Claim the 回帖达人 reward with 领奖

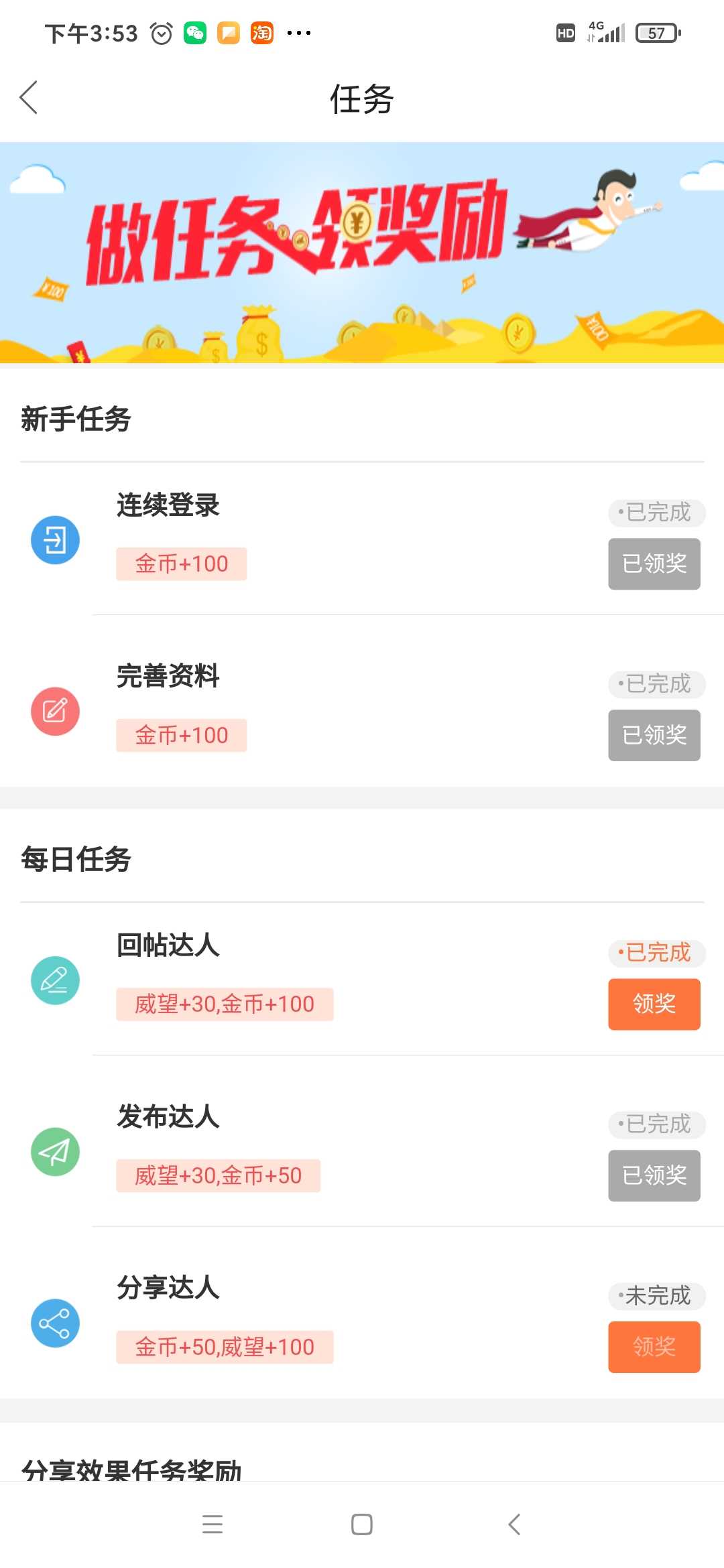(x=654, y=1004)
